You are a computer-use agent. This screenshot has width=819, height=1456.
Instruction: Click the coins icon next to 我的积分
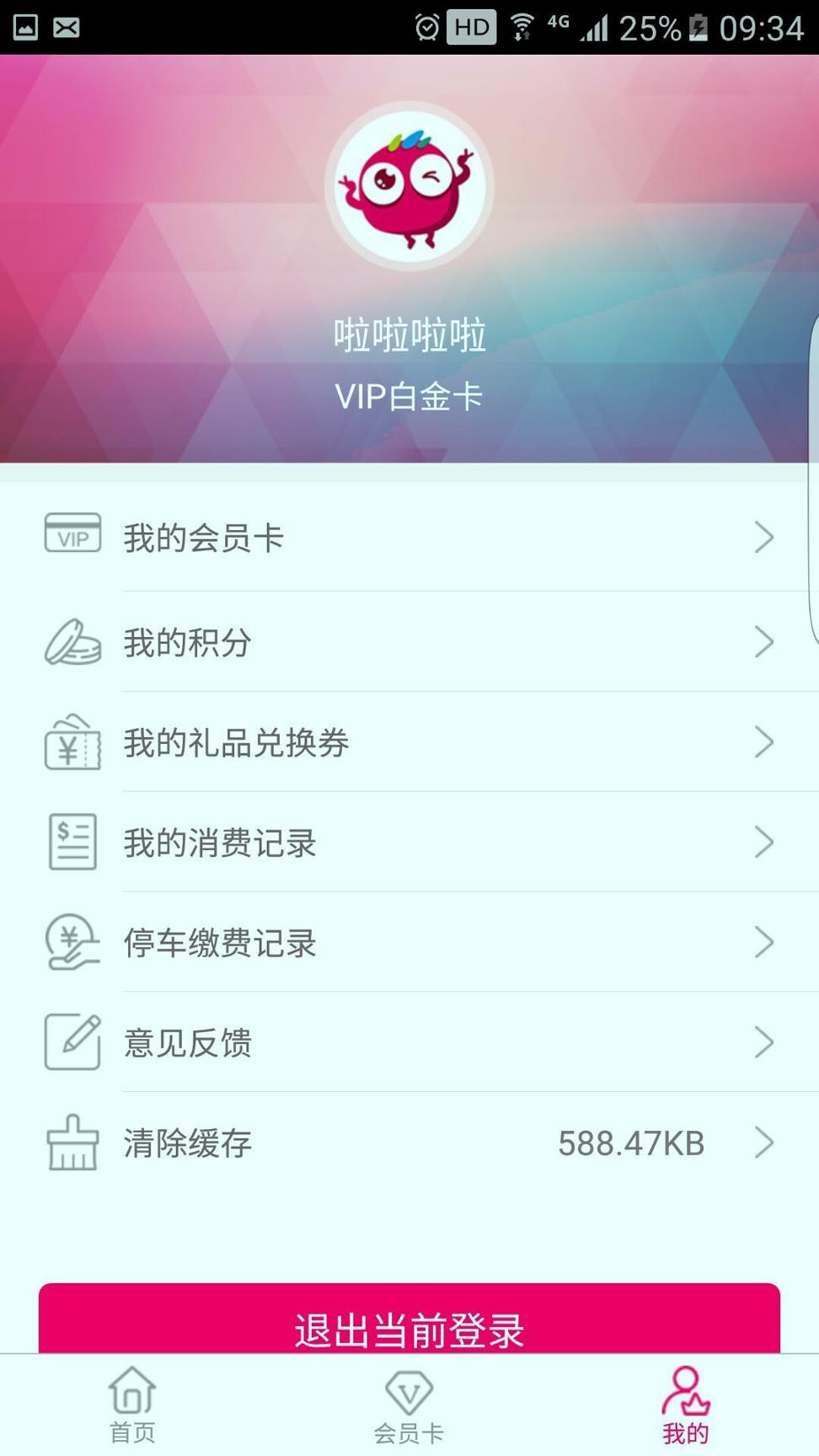click(72, 642)
